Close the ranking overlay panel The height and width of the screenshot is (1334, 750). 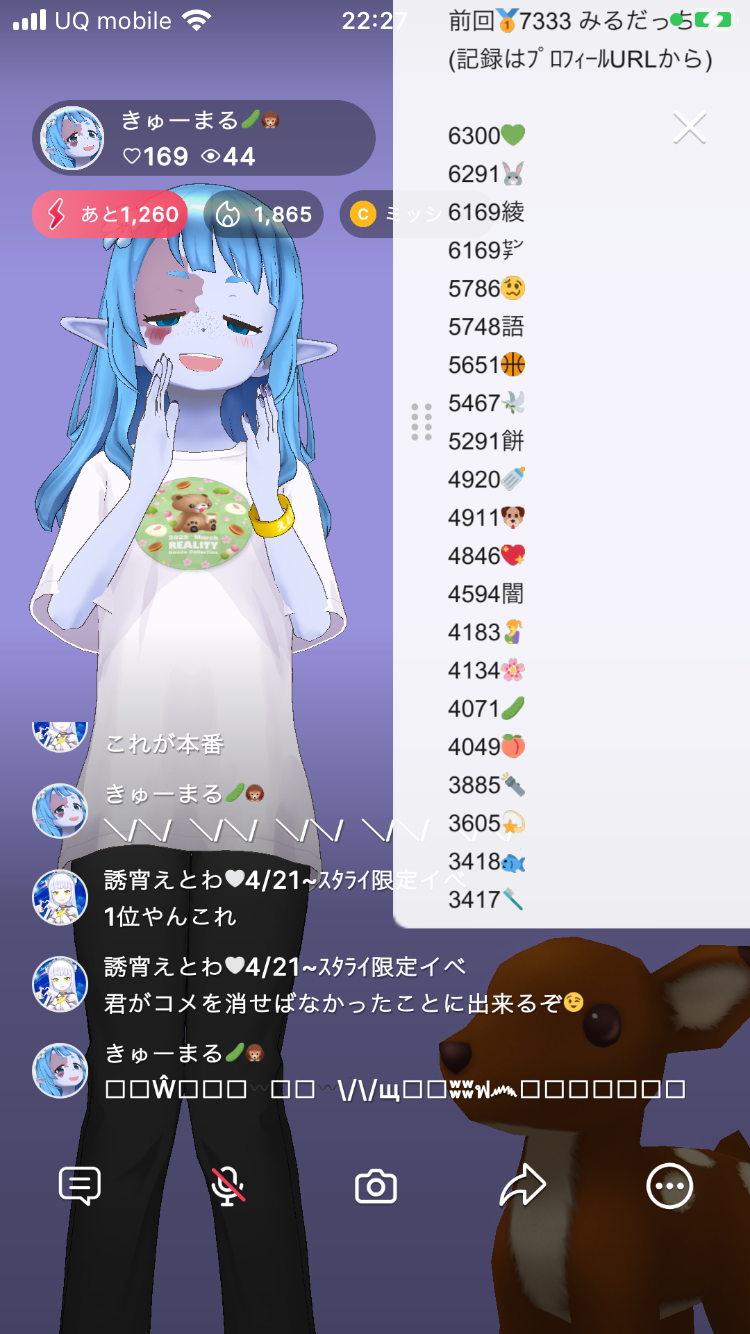(690, 128)
